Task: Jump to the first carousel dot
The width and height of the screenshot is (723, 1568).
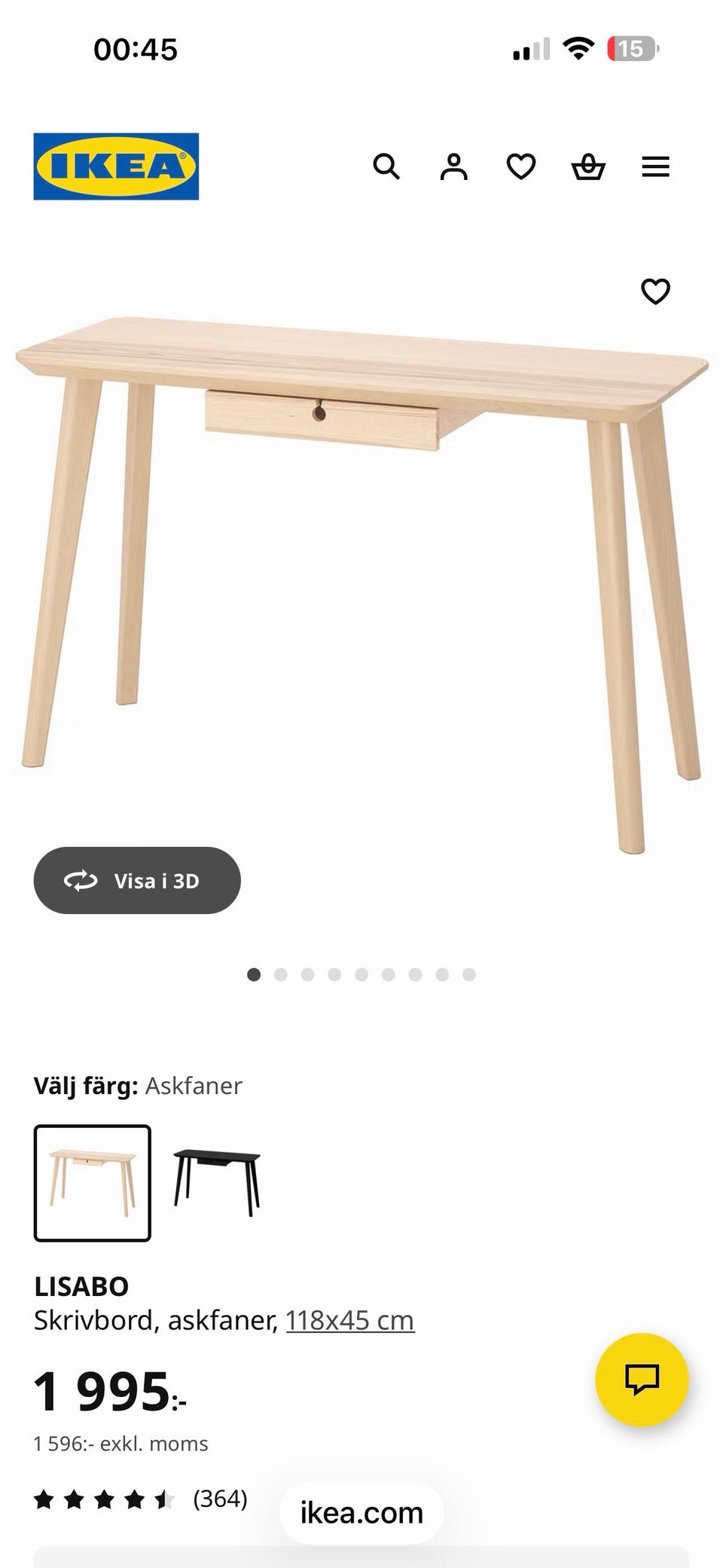Action: (255, 974)
